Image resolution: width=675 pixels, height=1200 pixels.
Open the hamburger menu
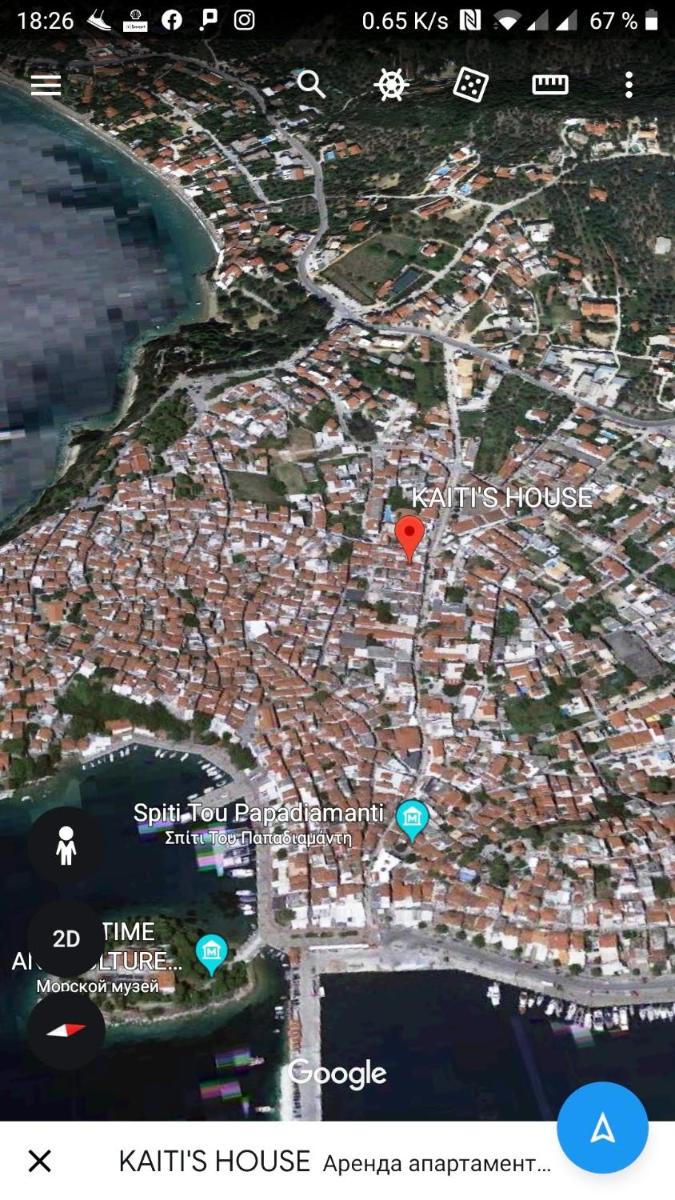coord(45,85)
